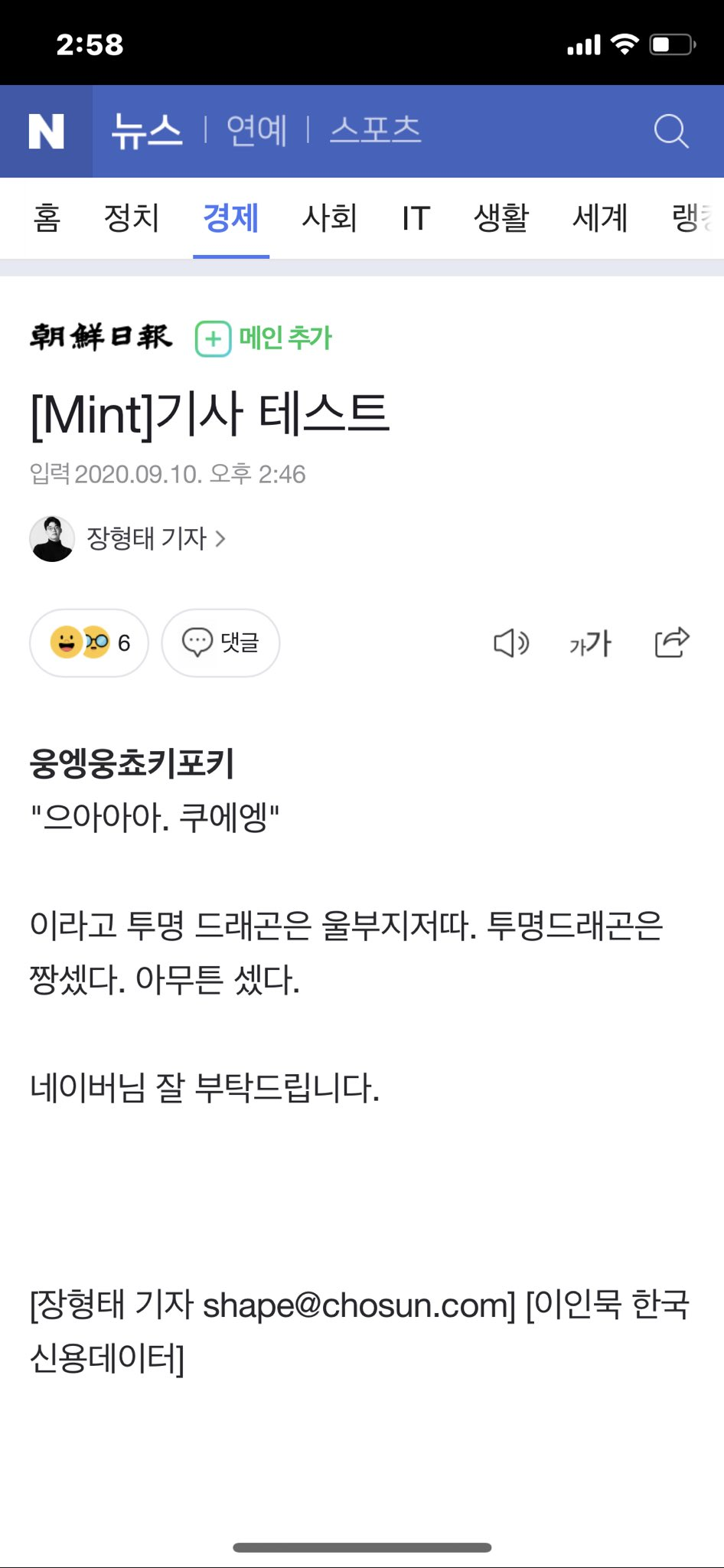Listen to article with speaker icon
Viewport: 724px width, 1568px height.
(x=511, y=643)
